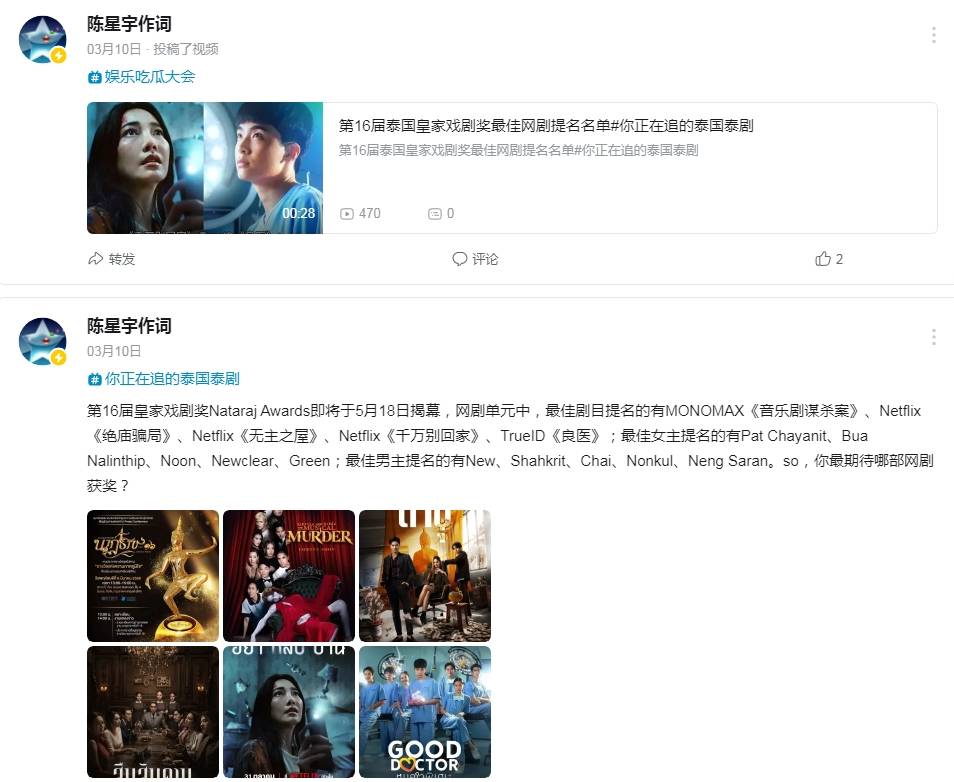Open author name 陈星宇作词 on the awards post
Screen dimensions: 954x782
click(x=129, y=326)
